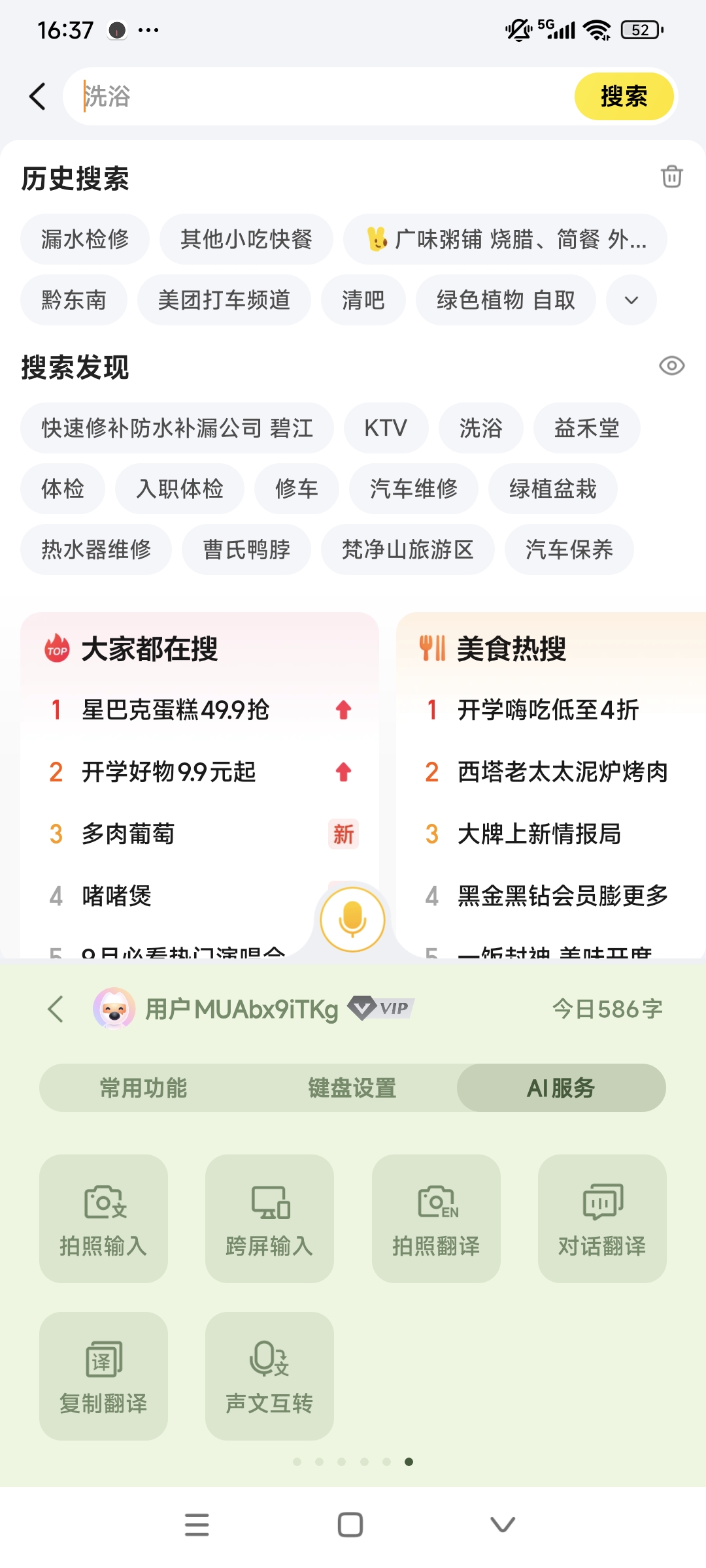Hide 搜索发现 with the eye icon

click(671, 366)
